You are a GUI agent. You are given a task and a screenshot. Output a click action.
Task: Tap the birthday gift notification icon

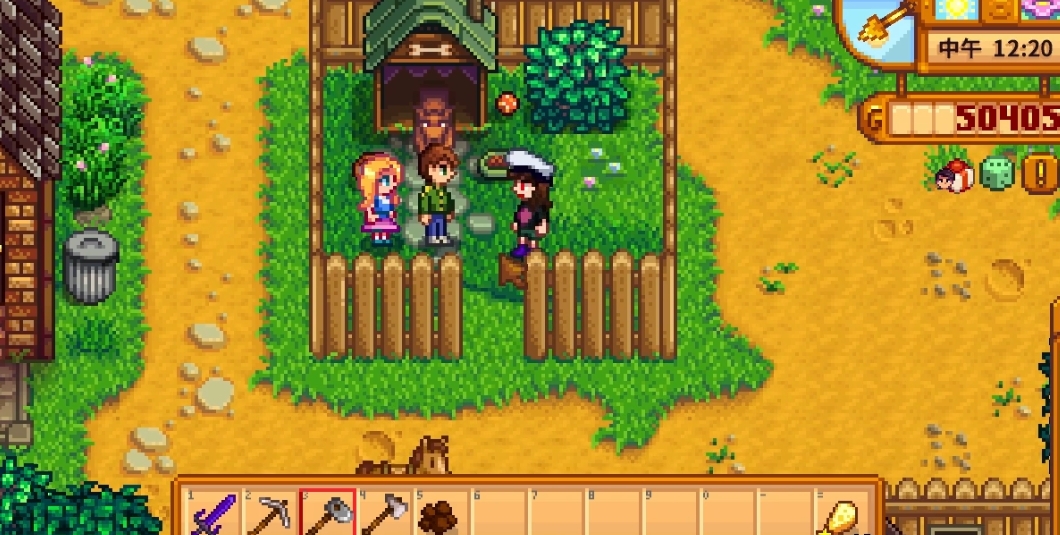point(954,175)
